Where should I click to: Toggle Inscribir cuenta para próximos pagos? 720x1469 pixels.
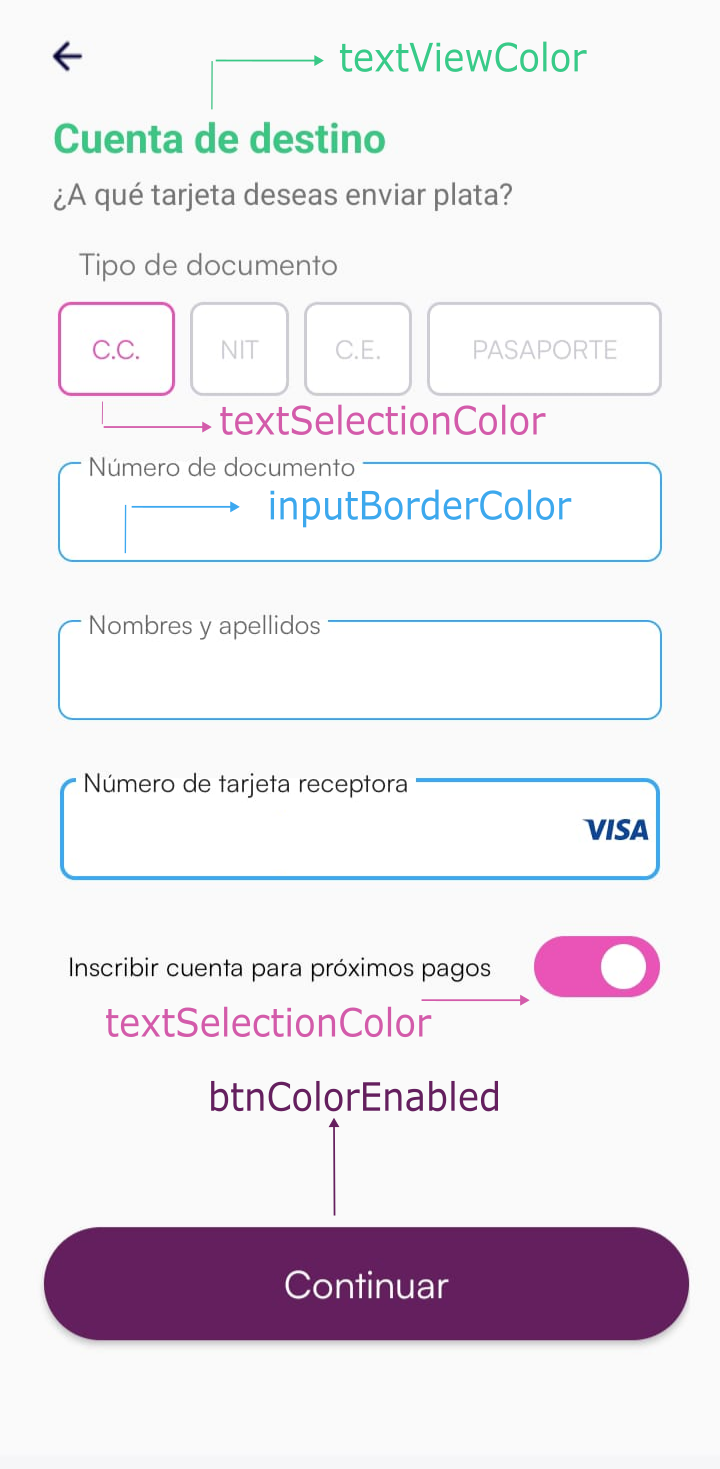click(597, 967)
